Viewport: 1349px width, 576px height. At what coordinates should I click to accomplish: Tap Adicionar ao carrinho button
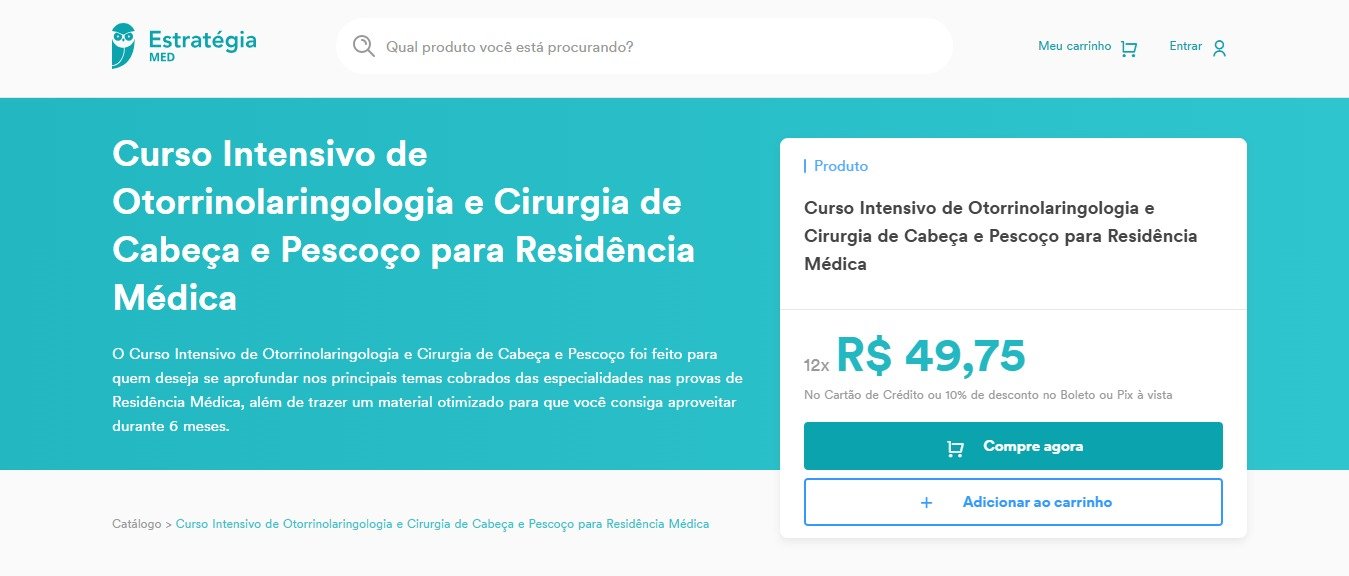1012,502
